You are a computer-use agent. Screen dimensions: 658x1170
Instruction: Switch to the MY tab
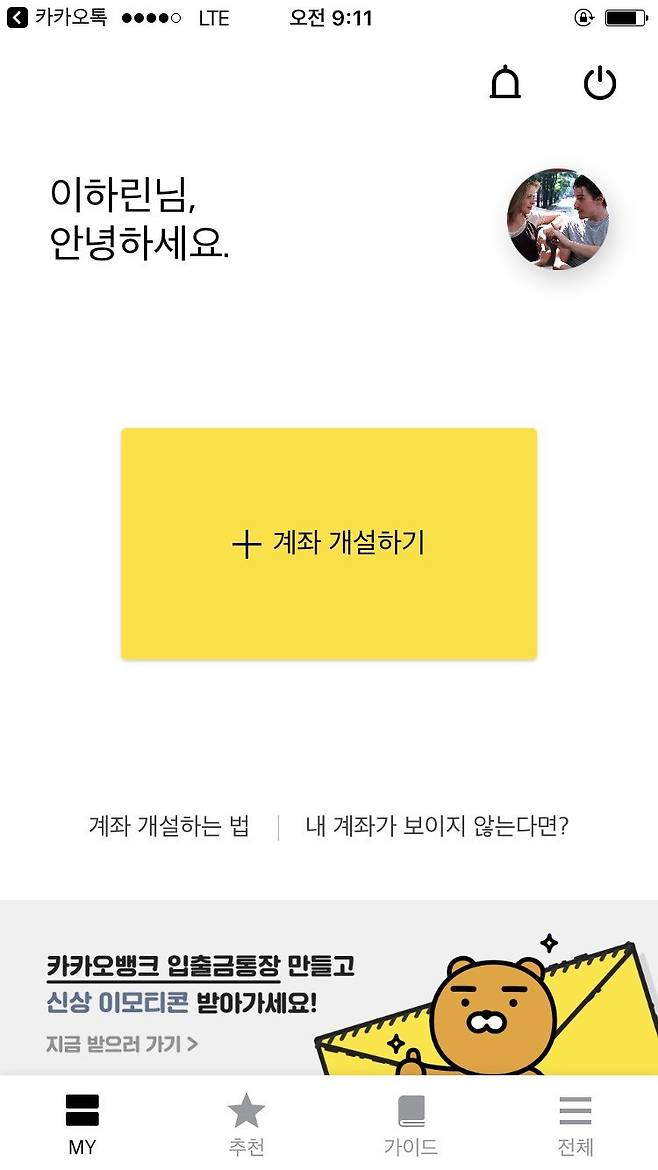(x=82, y=1123)
